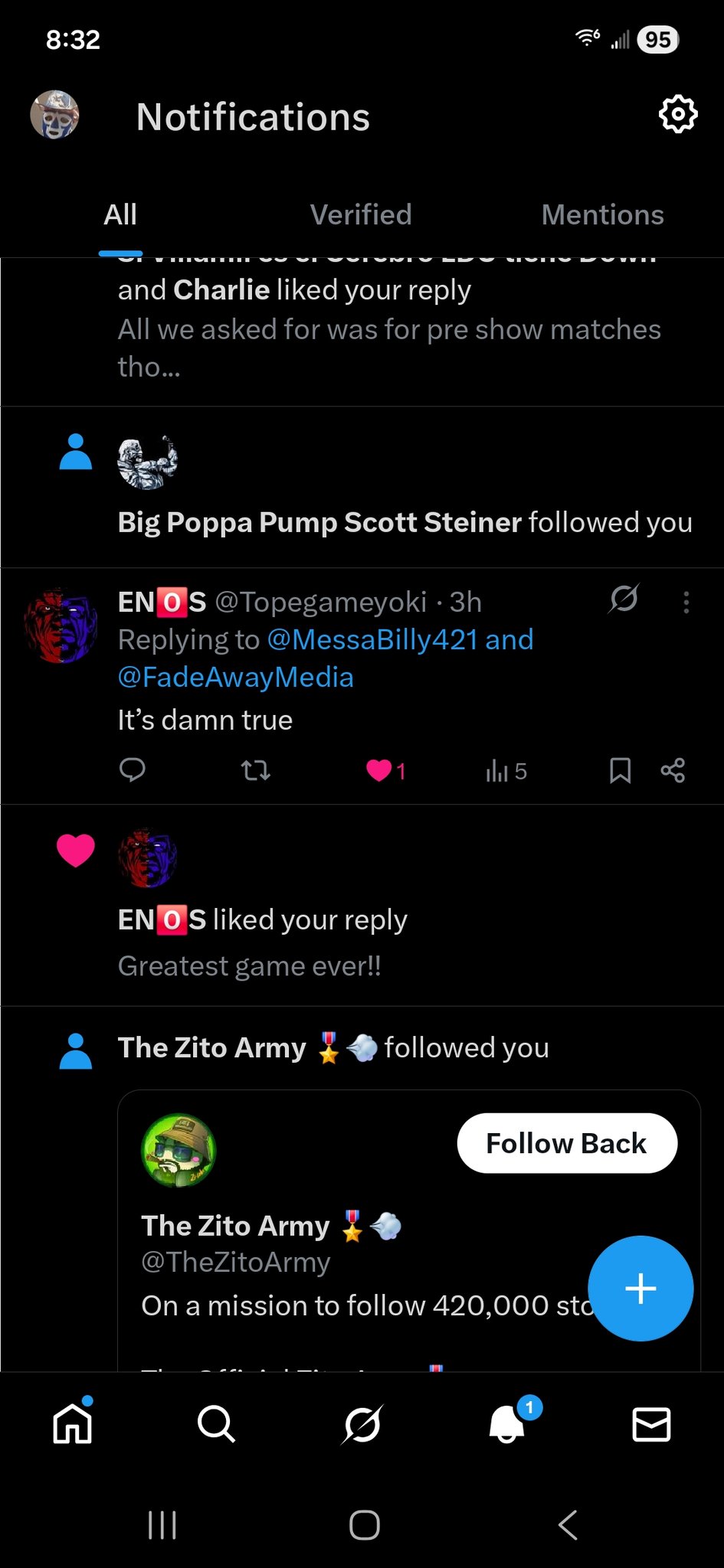Tap the Grok icon on ENOS's post
The image size is (724, 1568).
[624, 599]
